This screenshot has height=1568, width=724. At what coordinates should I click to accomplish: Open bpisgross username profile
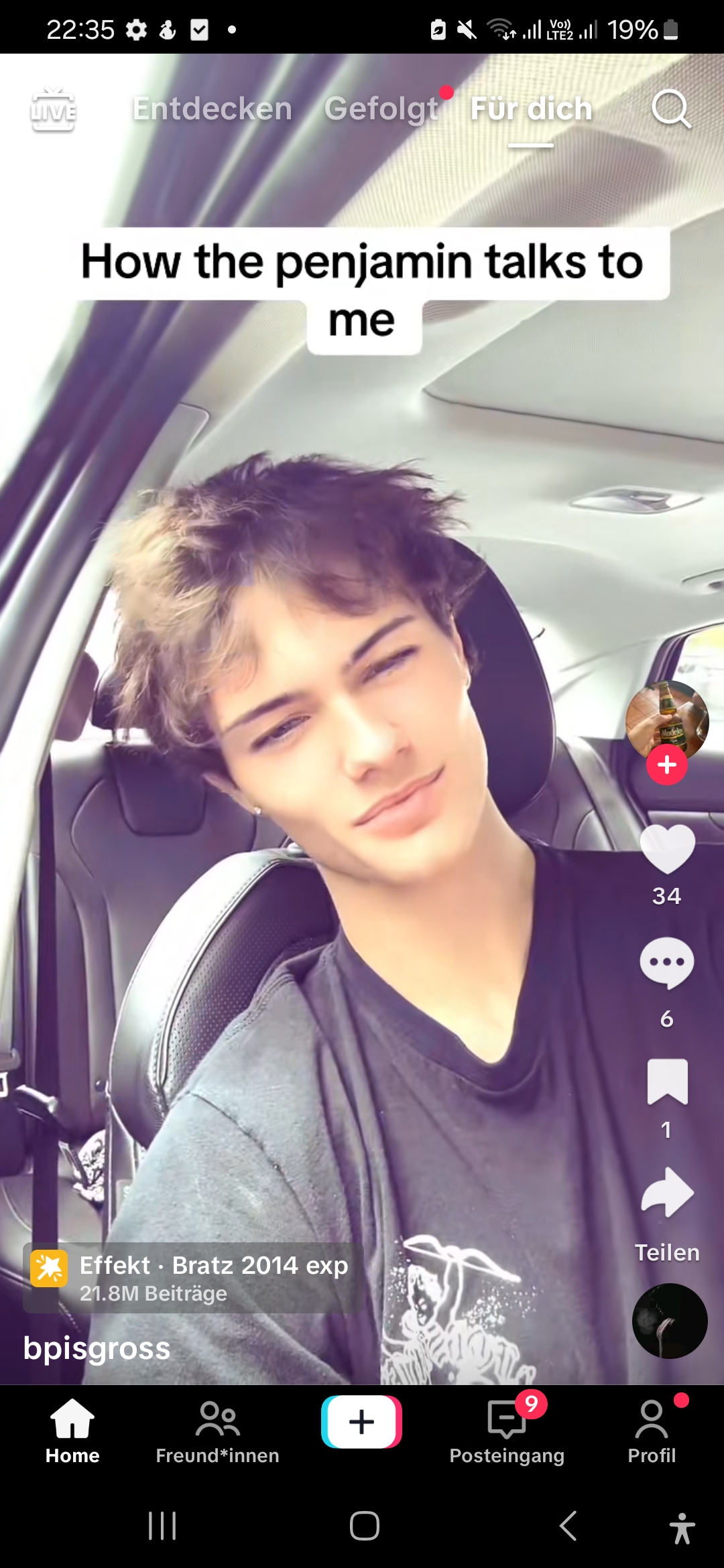tap(97, 1348)
